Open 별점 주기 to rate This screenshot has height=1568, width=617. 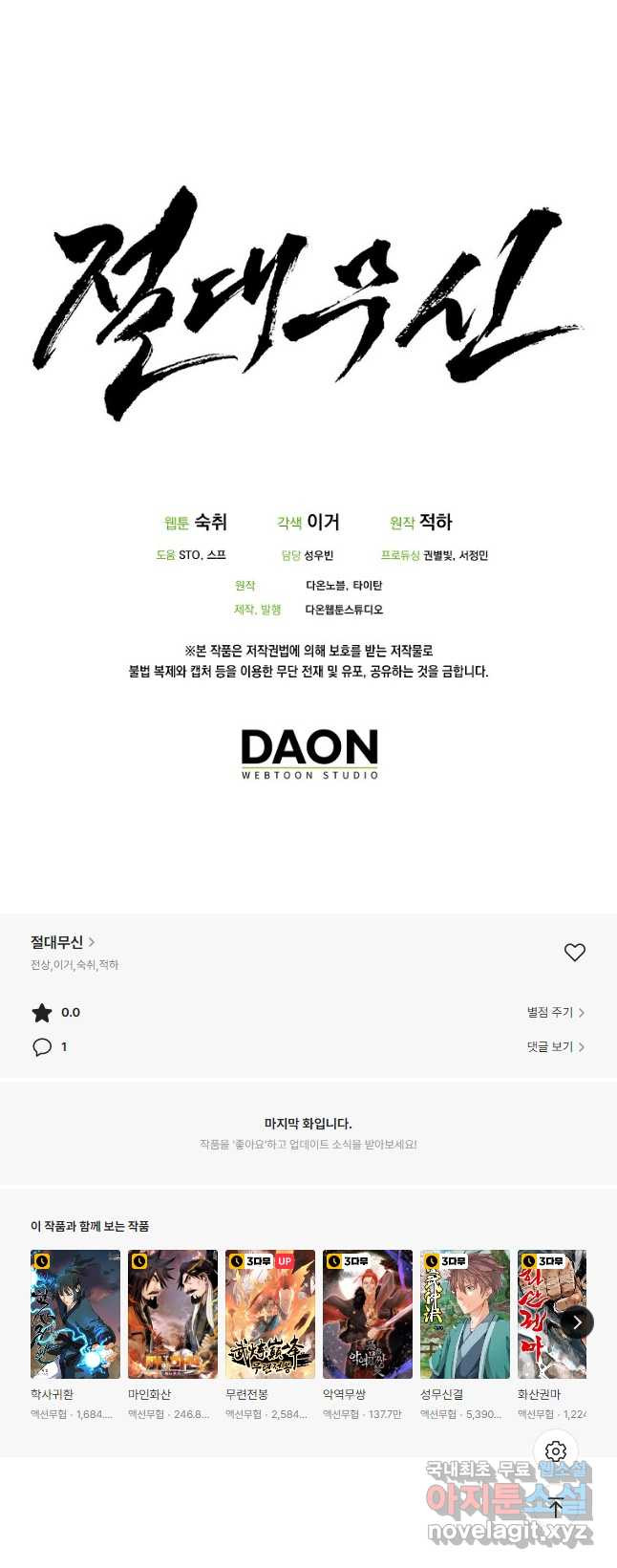(x=555, y=1012)
